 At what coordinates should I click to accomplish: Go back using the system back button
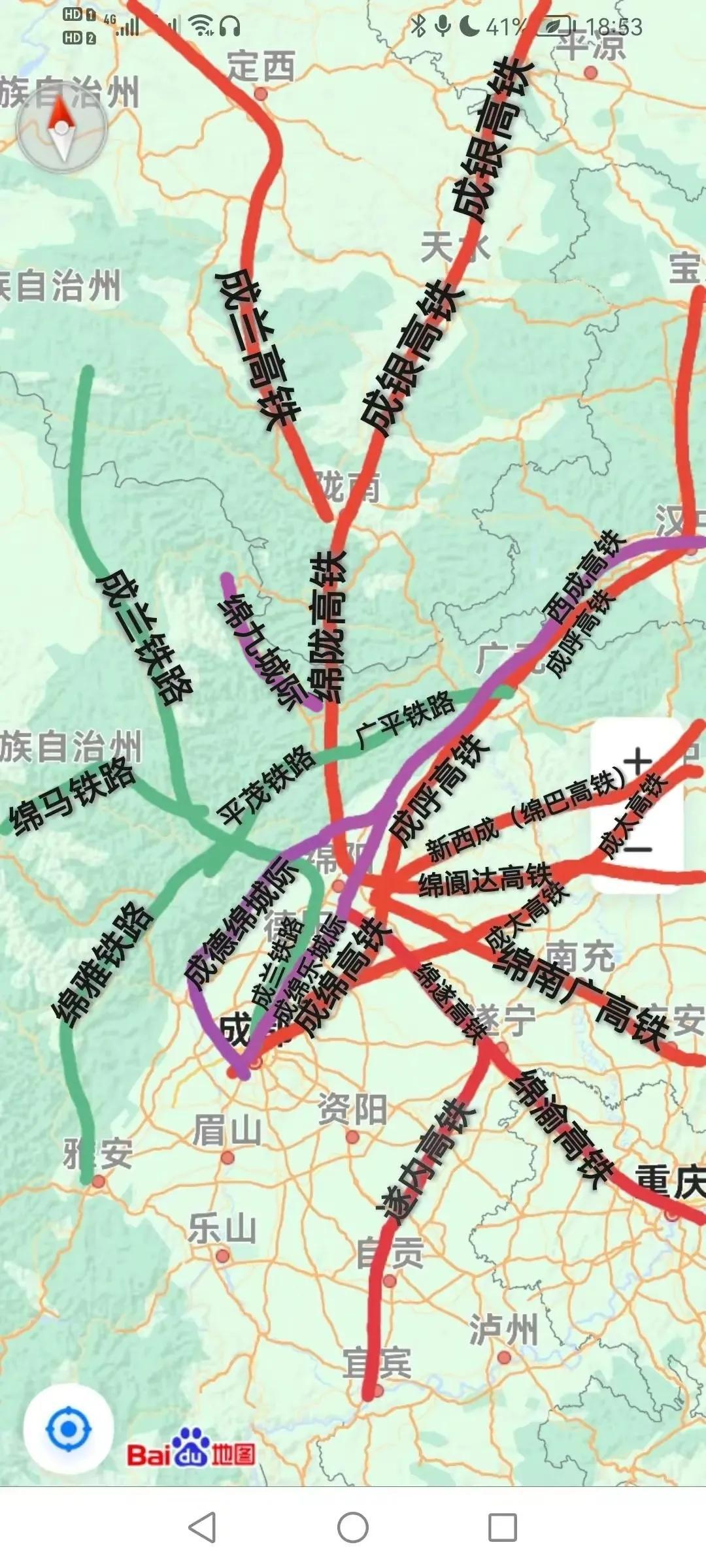pyautogui.click(x=202, y=1527)
